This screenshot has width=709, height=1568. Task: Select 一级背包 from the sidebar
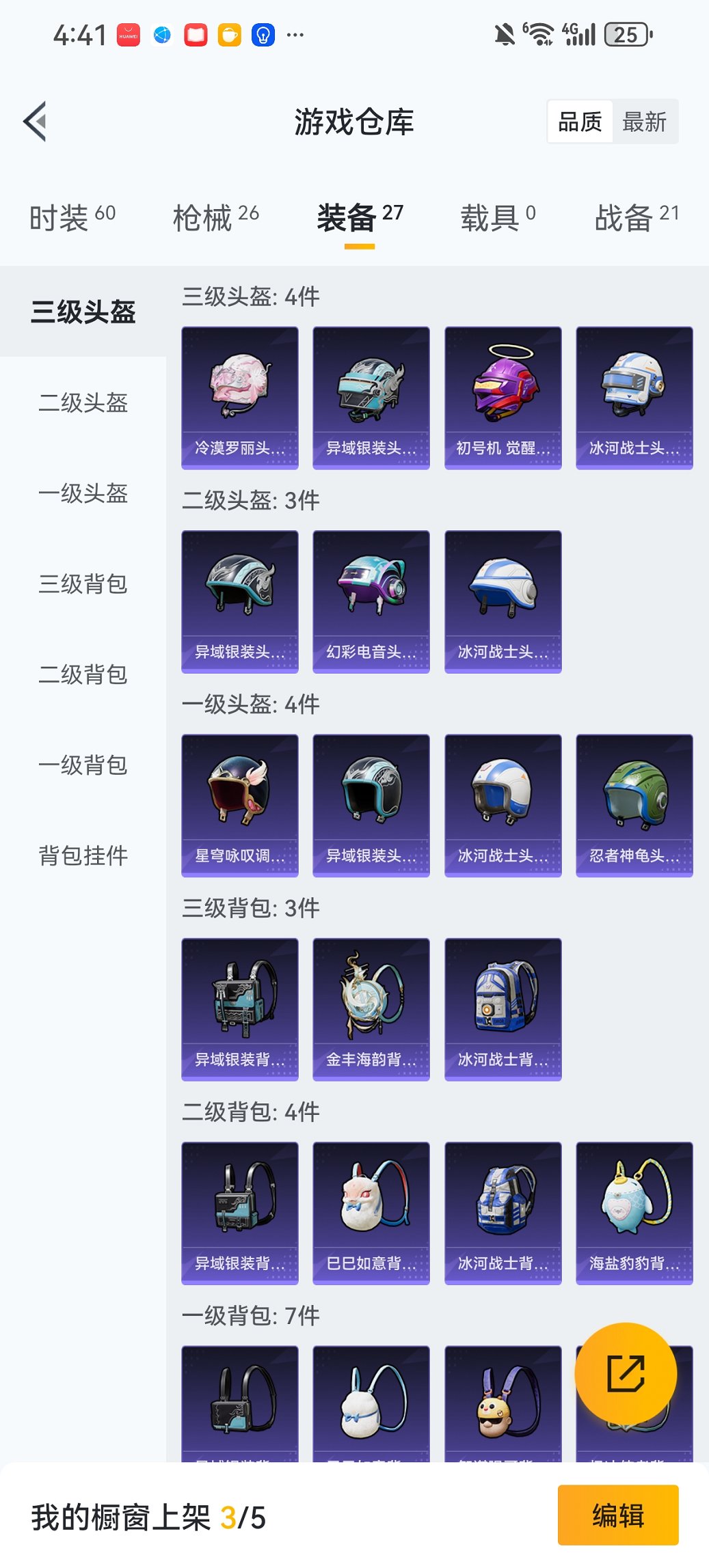(x=83, y=765)
